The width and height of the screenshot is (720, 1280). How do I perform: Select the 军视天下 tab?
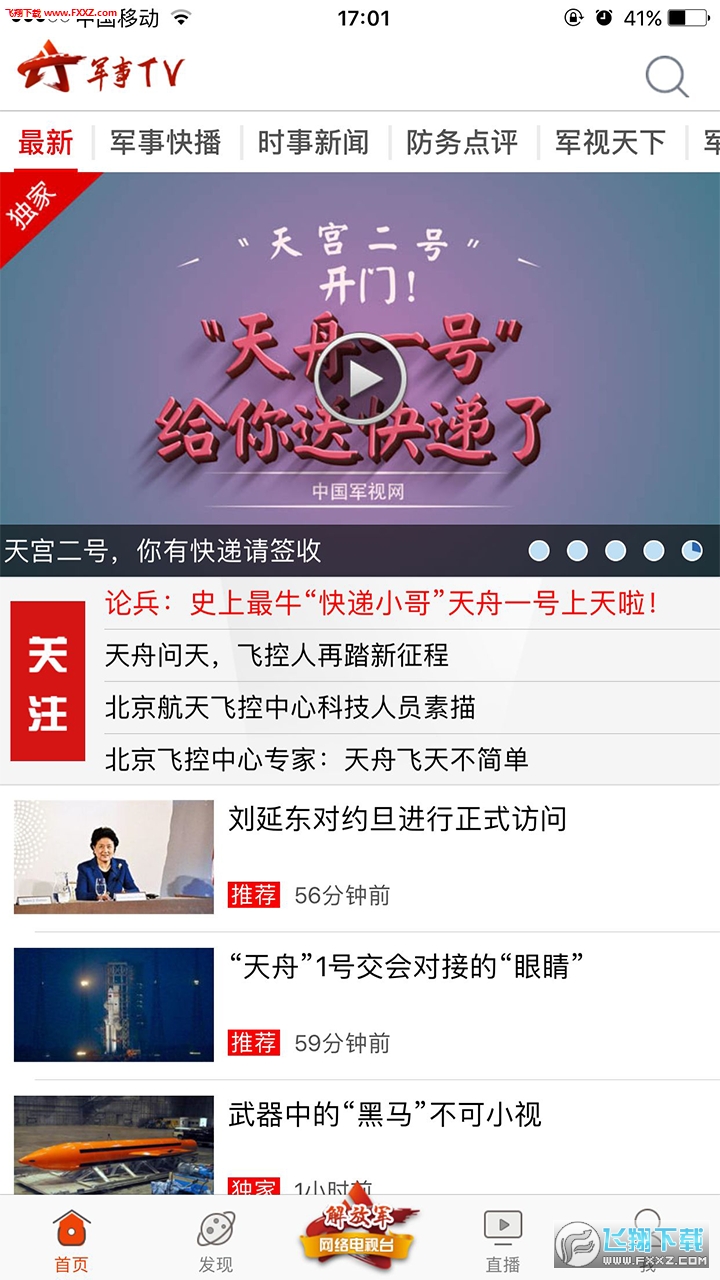point(610,142)
